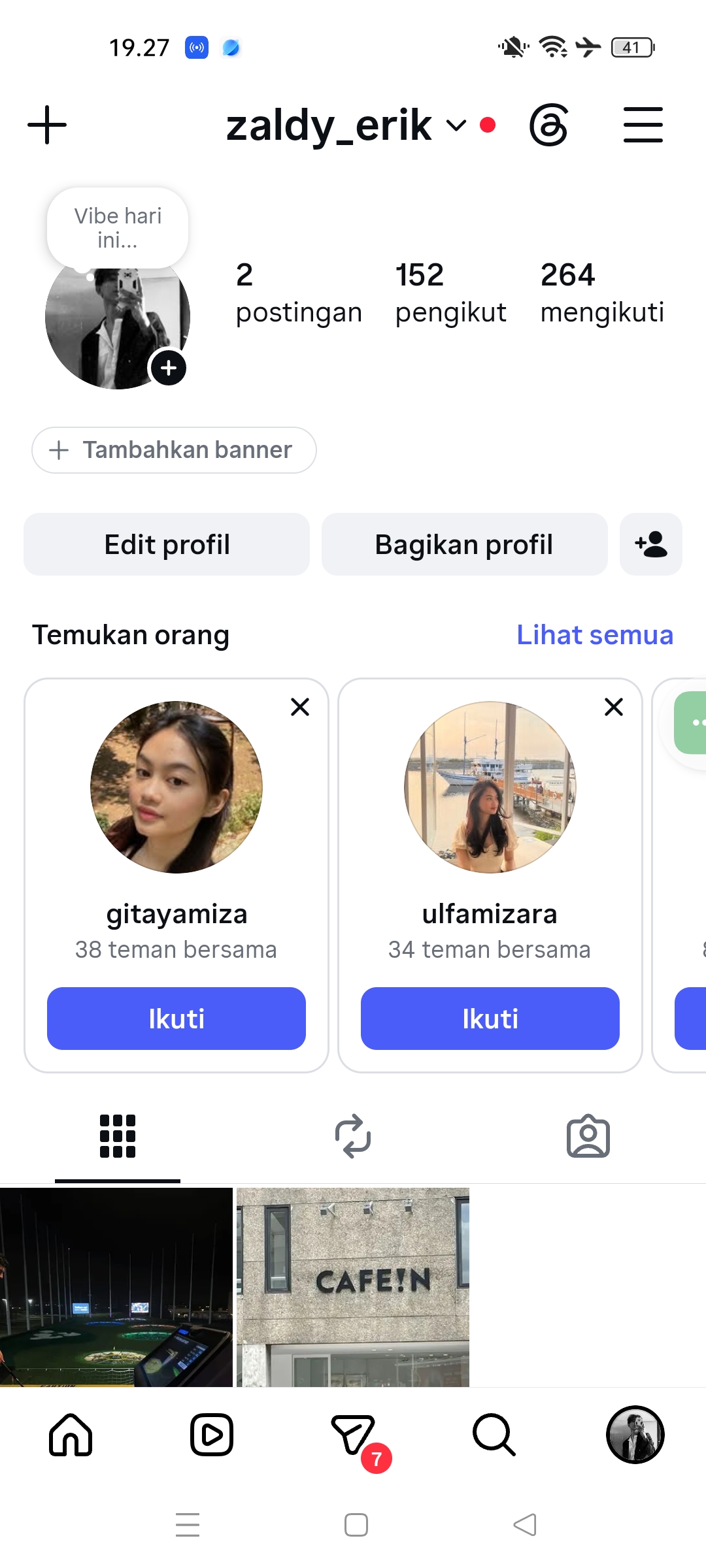Follow ulfamizara with the Ikuti button
706x1568 pixels.
pos(490,1019)
